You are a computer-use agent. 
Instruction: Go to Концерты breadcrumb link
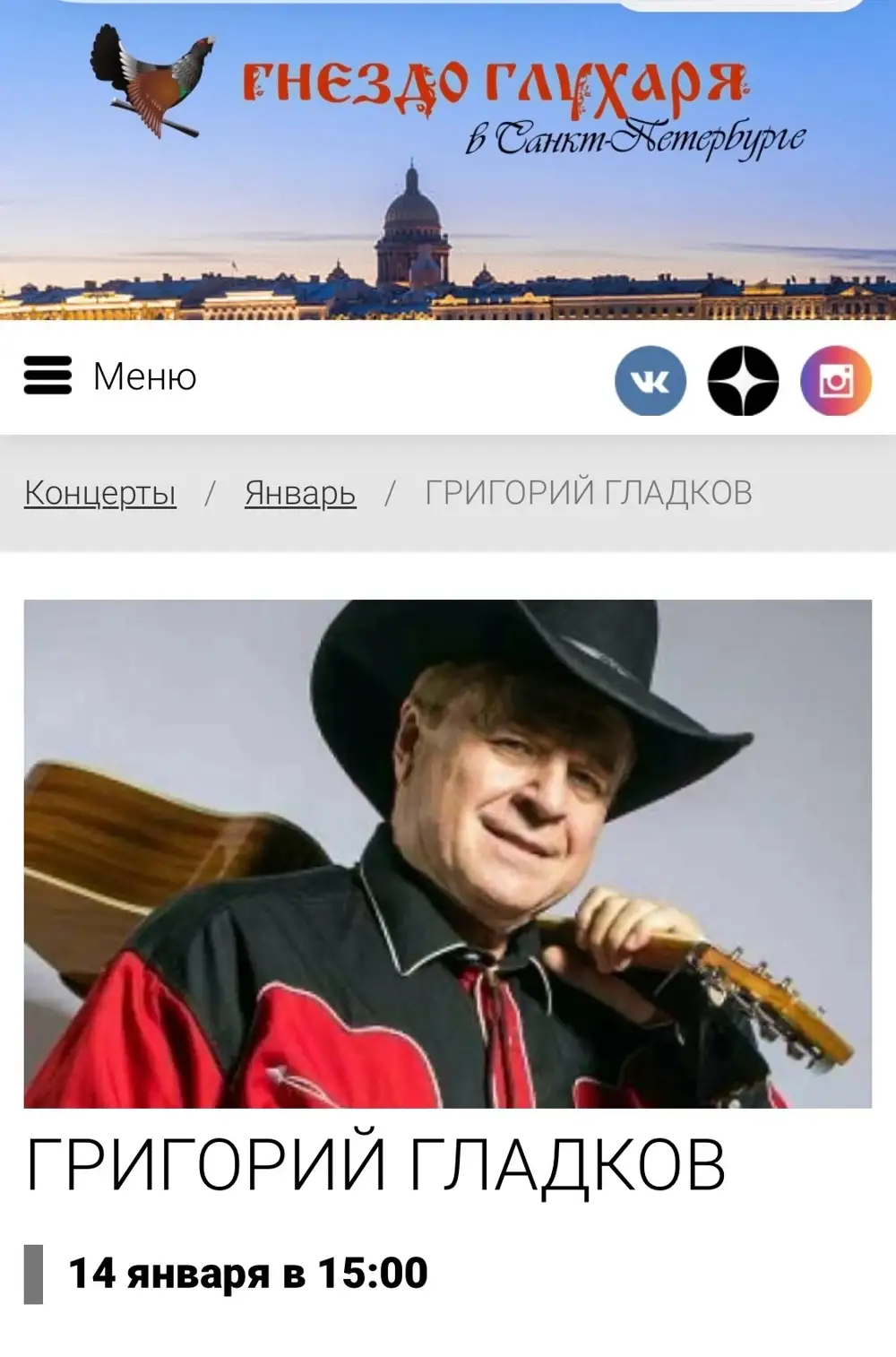(100, 493)
